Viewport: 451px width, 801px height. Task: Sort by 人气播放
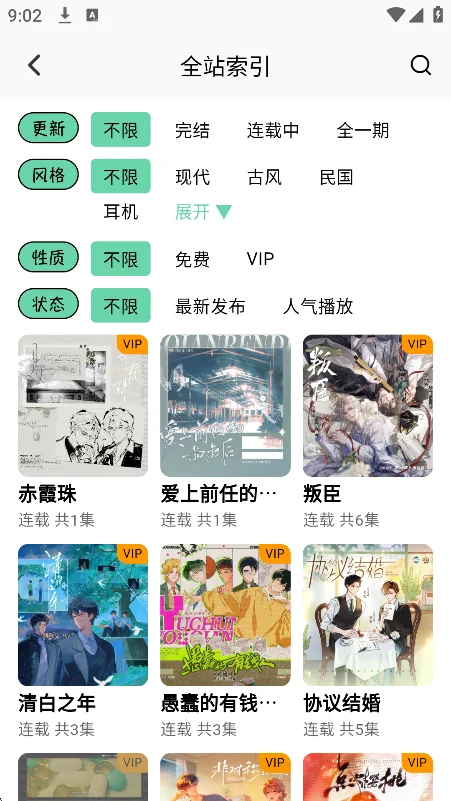318,306
